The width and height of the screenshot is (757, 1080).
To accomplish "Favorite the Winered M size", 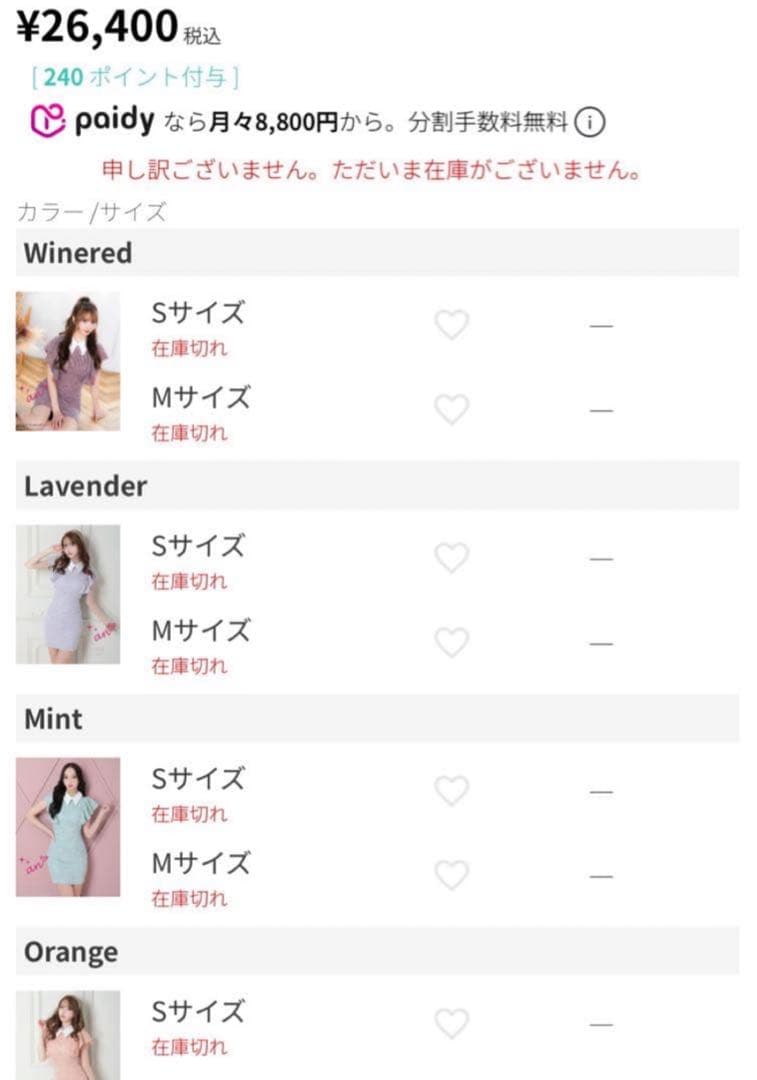I will coord(452,409).
